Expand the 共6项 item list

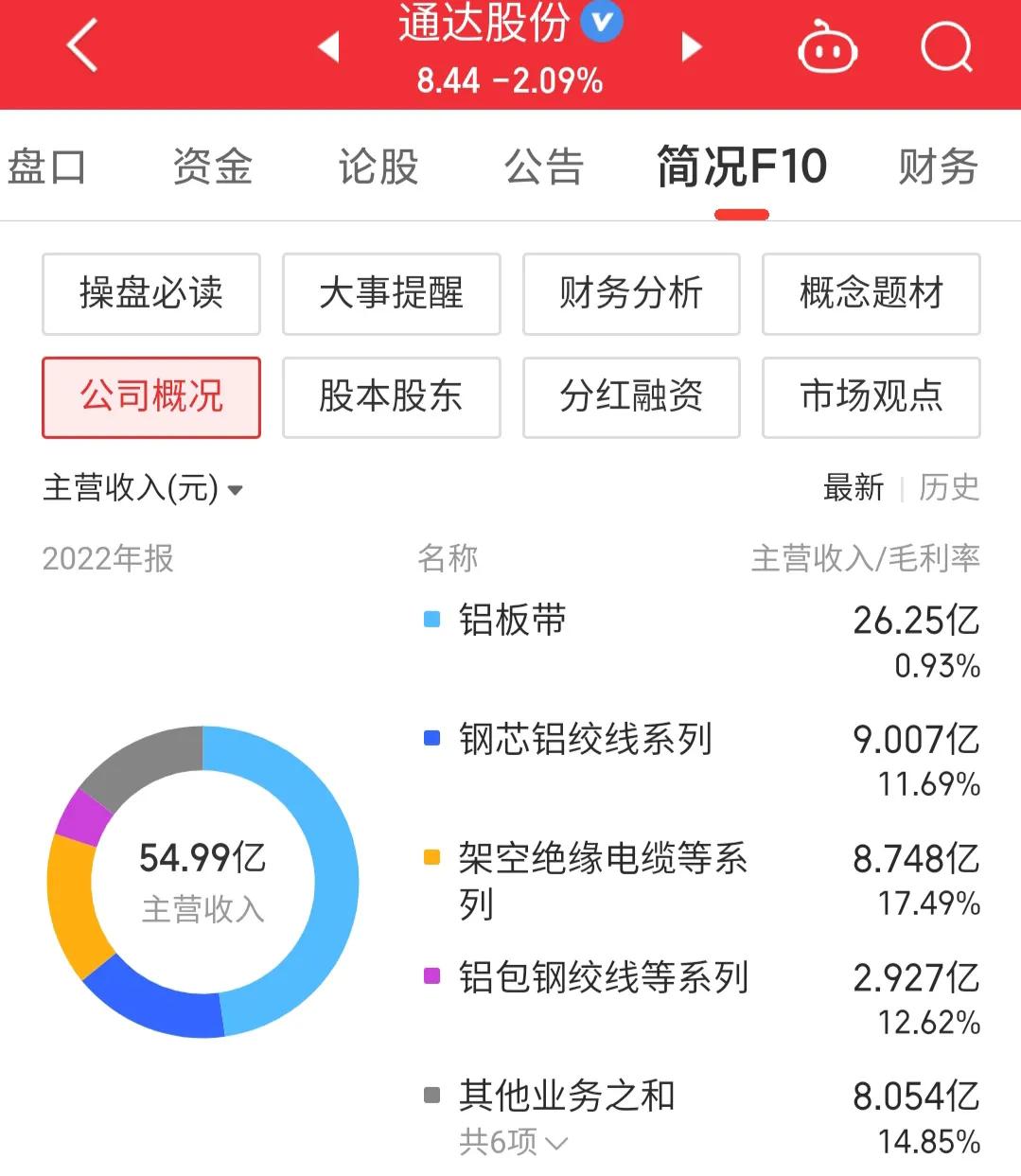[x=511, y=1142]
